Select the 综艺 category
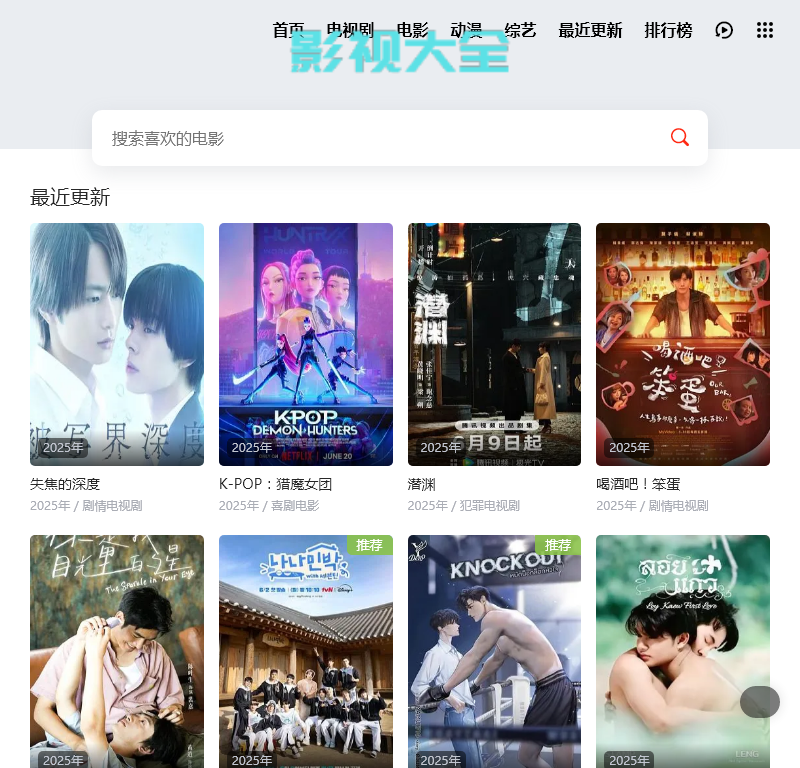The width and height of the screenshot is (800, 768). point(520,30)
